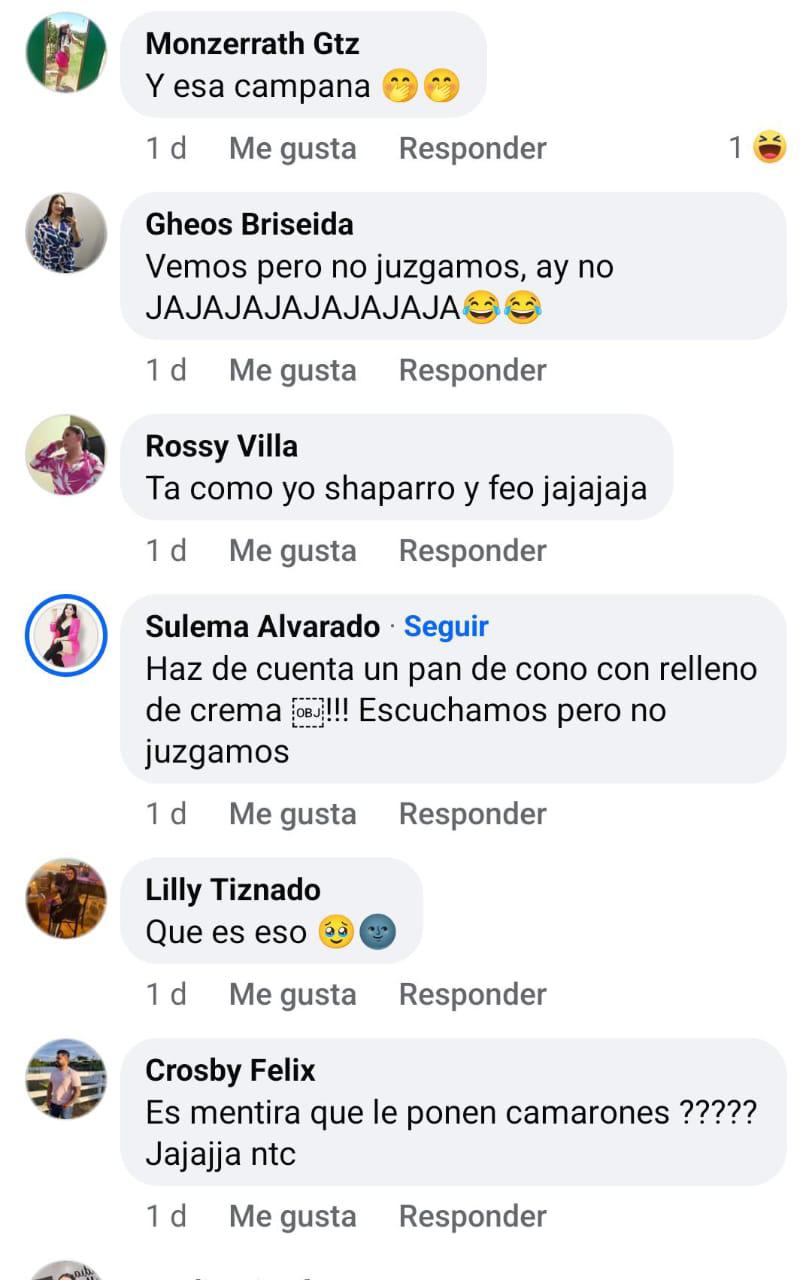Follow Sulema Alvarado
812x1280 pixels.
(446, 626)
